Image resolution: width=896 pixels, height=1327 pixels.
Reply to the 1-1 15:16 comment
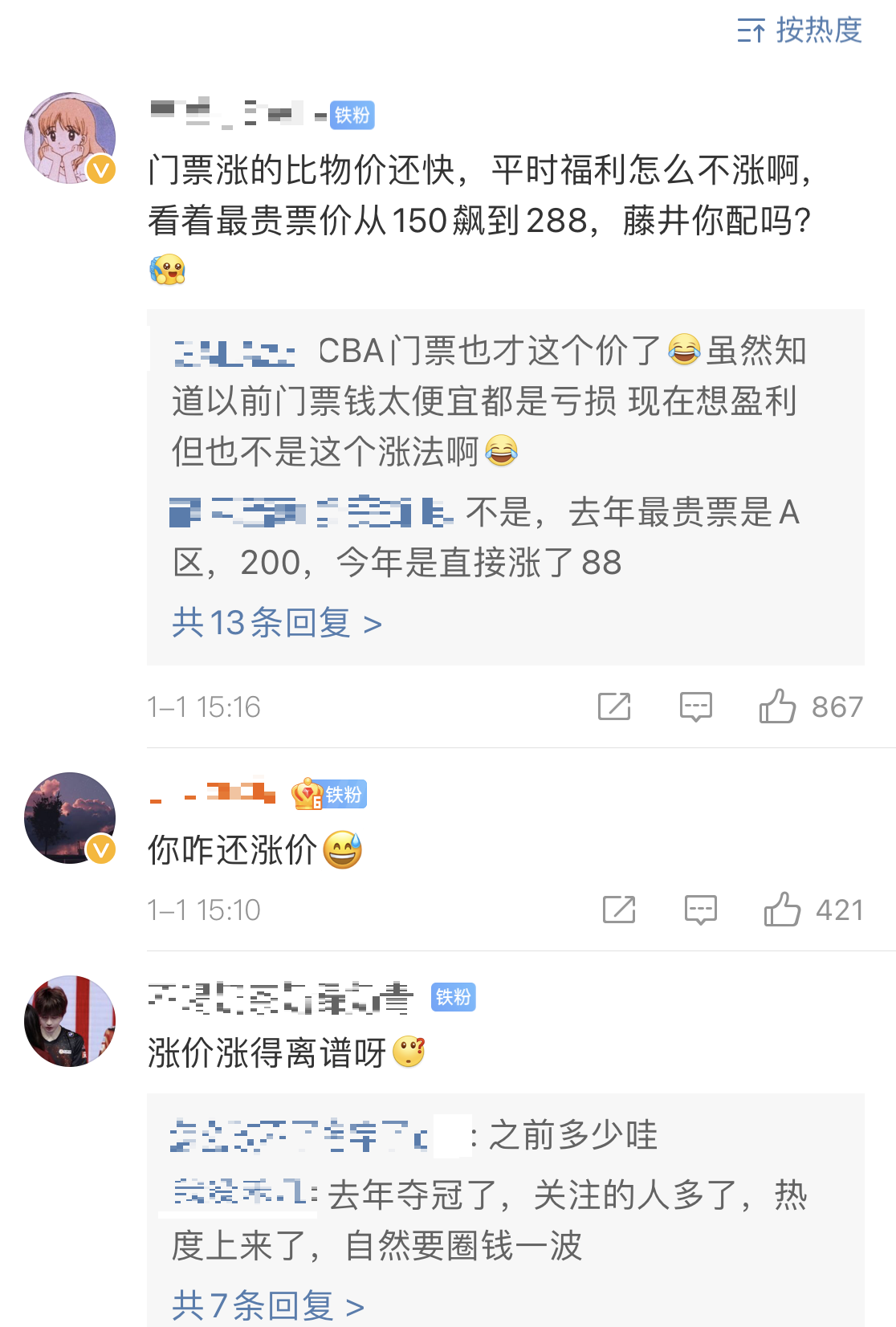[695, 706]
